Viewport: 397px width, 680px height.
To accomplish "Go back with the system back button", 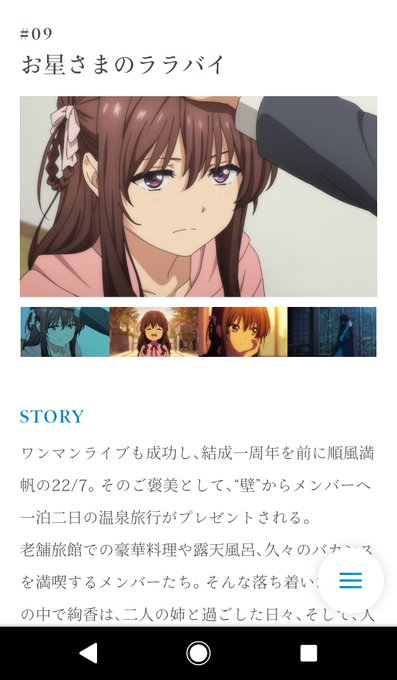I will click(89, 653).
